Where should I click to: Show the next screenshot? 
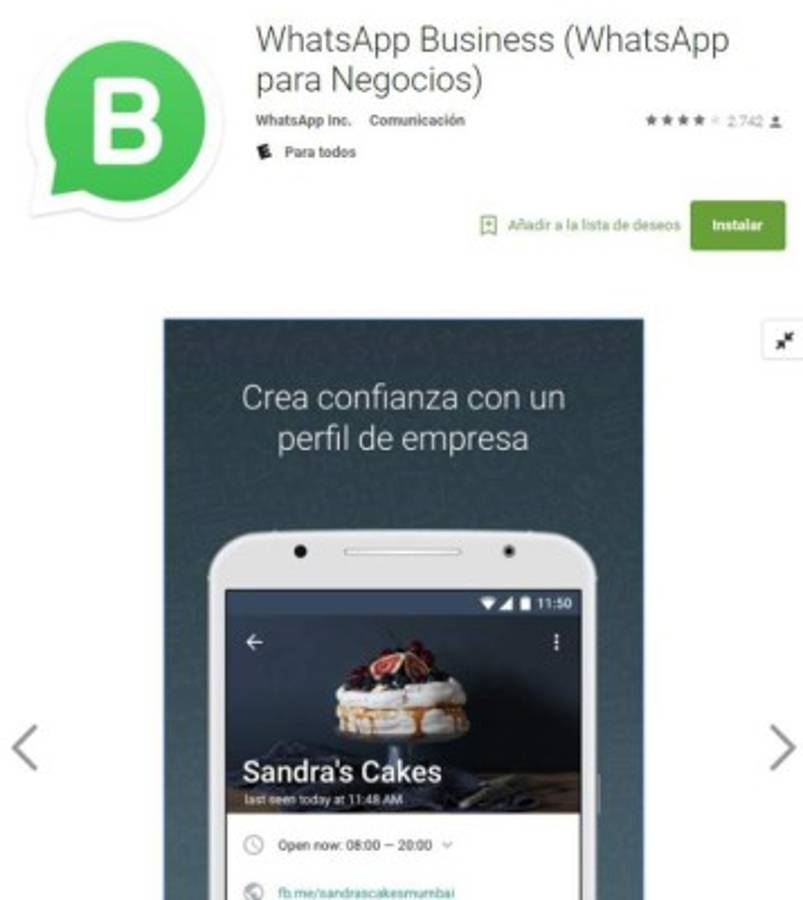click(x=782, y=747)
